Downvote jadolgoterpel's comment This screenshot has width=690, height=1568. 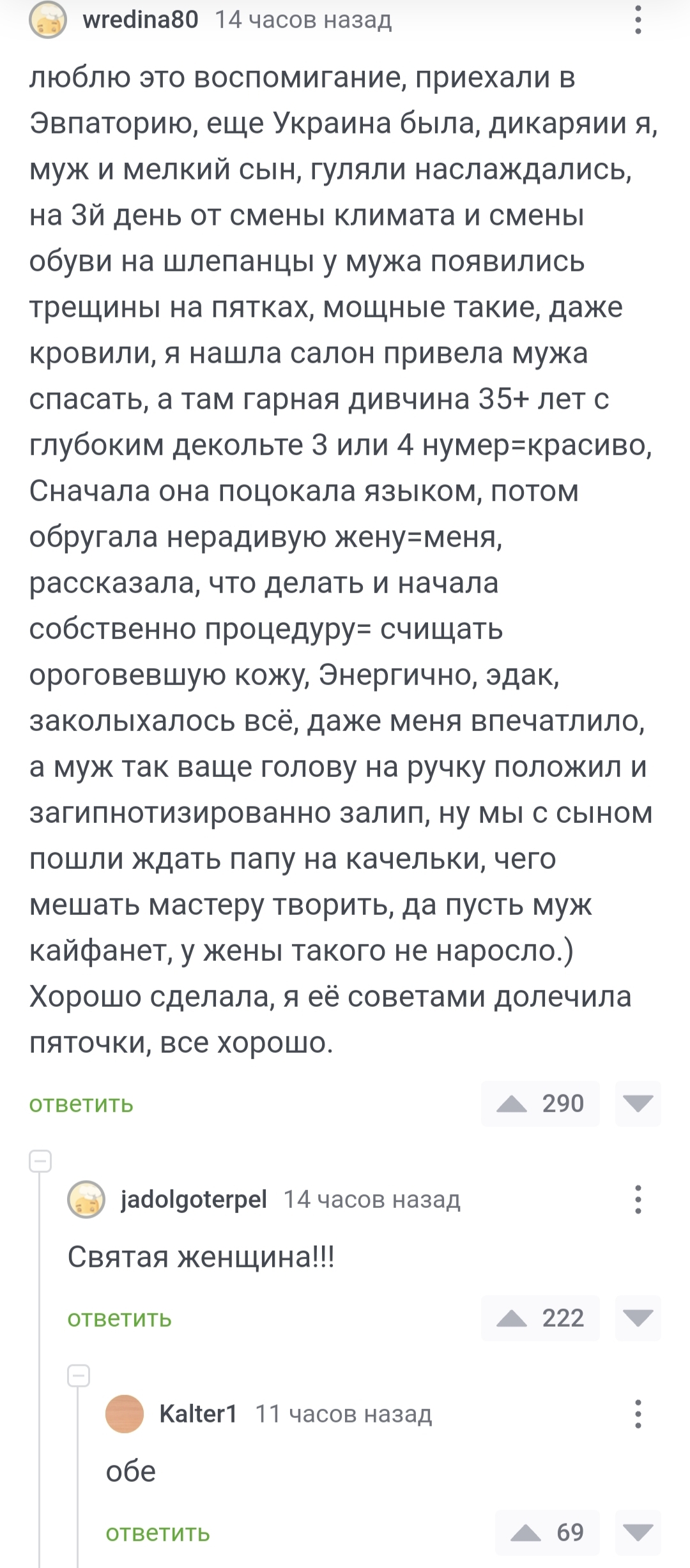[x=638, y=1318]
